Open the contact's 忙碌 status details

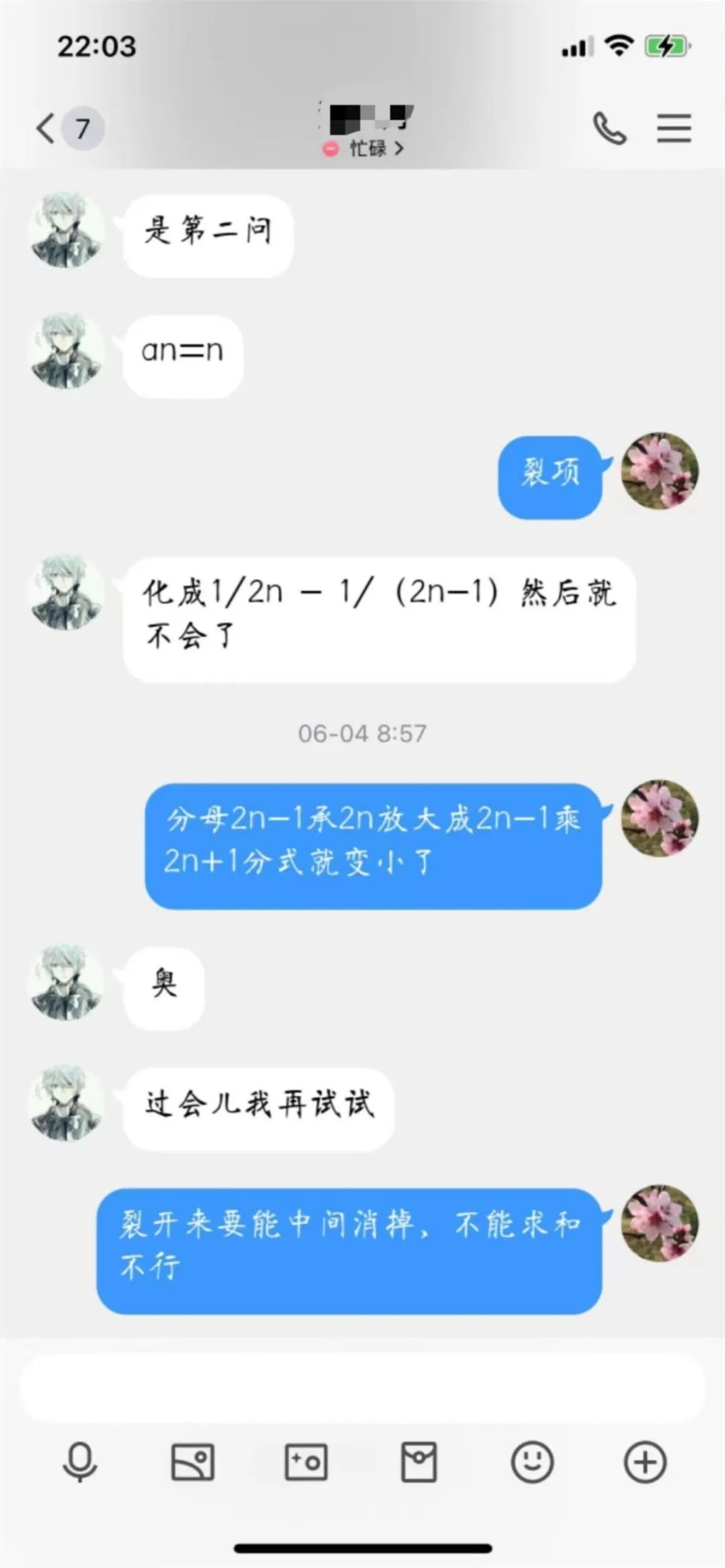point(365,148)
